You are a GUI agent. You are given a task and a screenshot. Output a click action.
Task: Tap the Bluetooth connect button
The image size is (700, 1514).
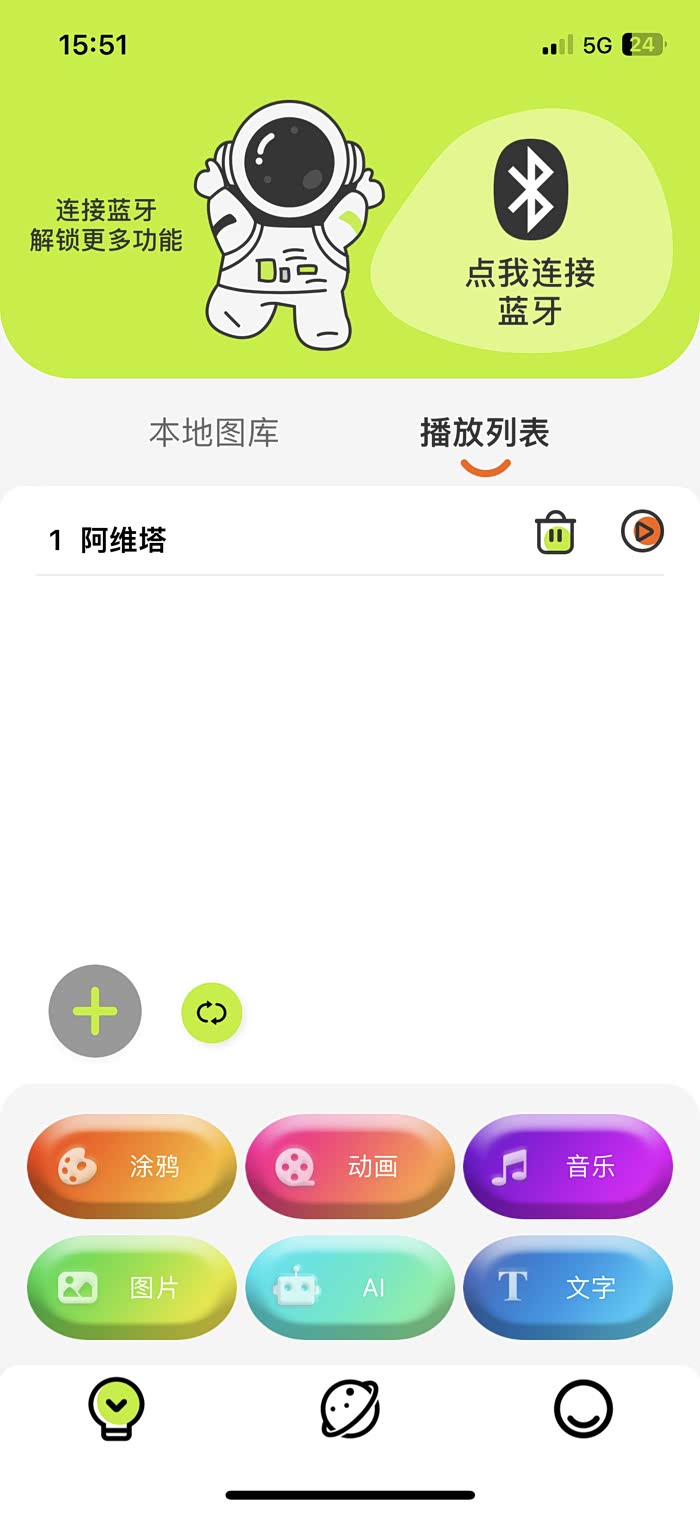point(530,232)
